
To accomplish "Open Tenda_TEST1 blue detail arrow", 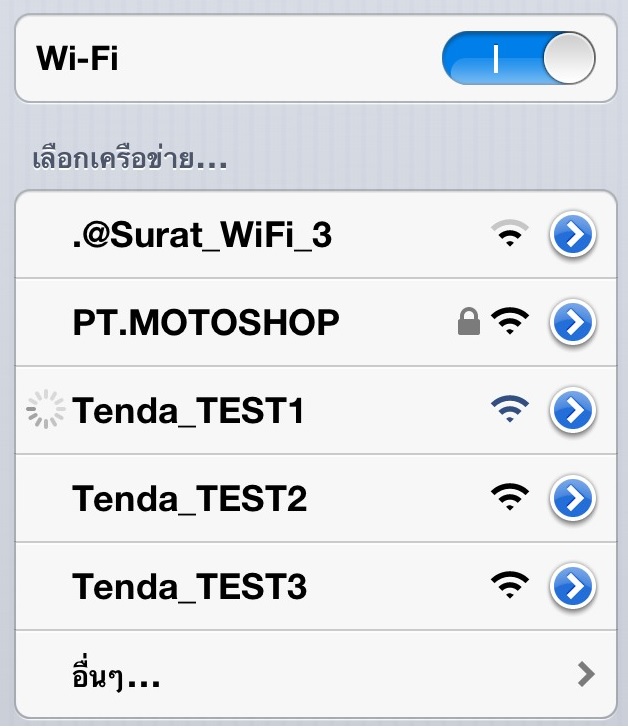I will pyautogui.click(x=573, y=410).
